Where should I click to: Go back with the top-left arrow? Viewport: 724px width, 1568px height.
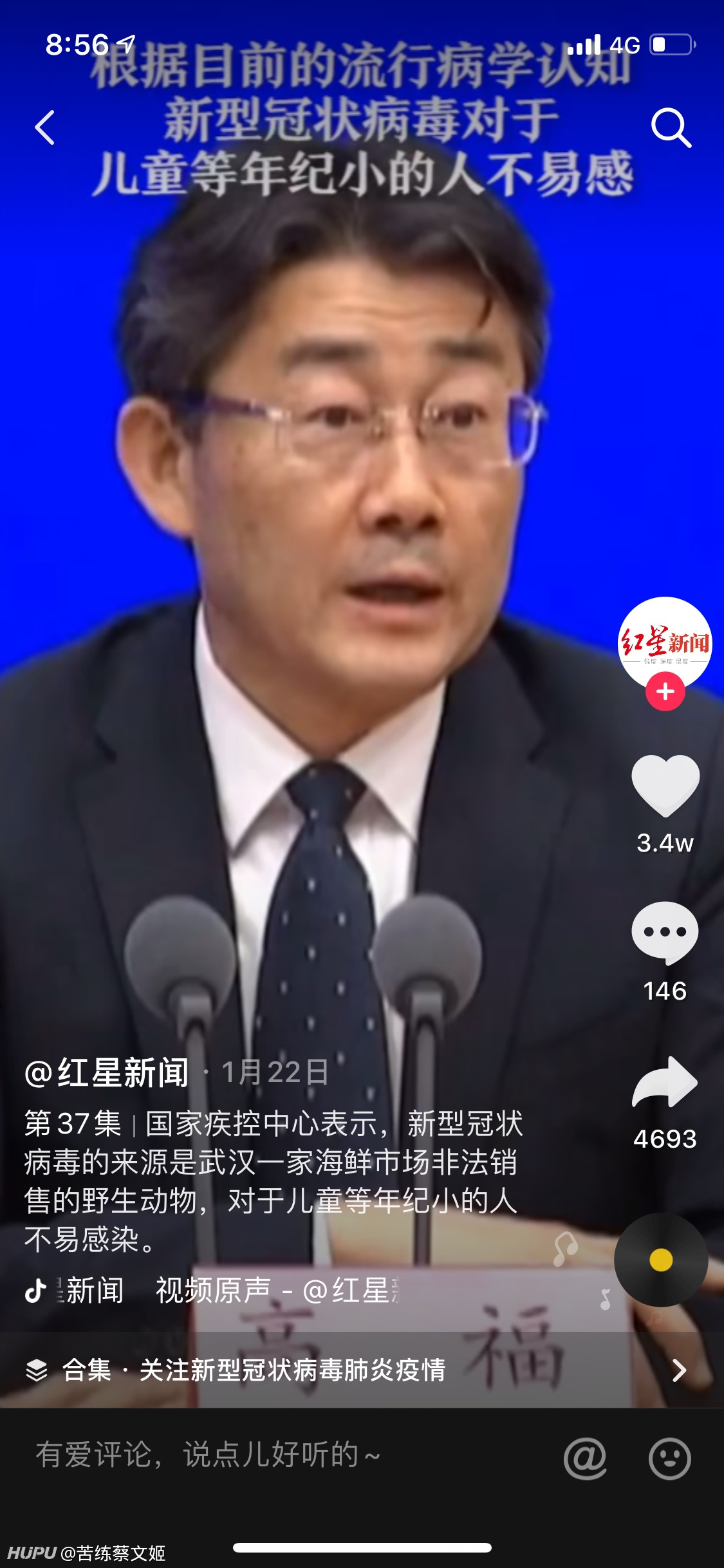pyautogui.click(x=44, y=127)
